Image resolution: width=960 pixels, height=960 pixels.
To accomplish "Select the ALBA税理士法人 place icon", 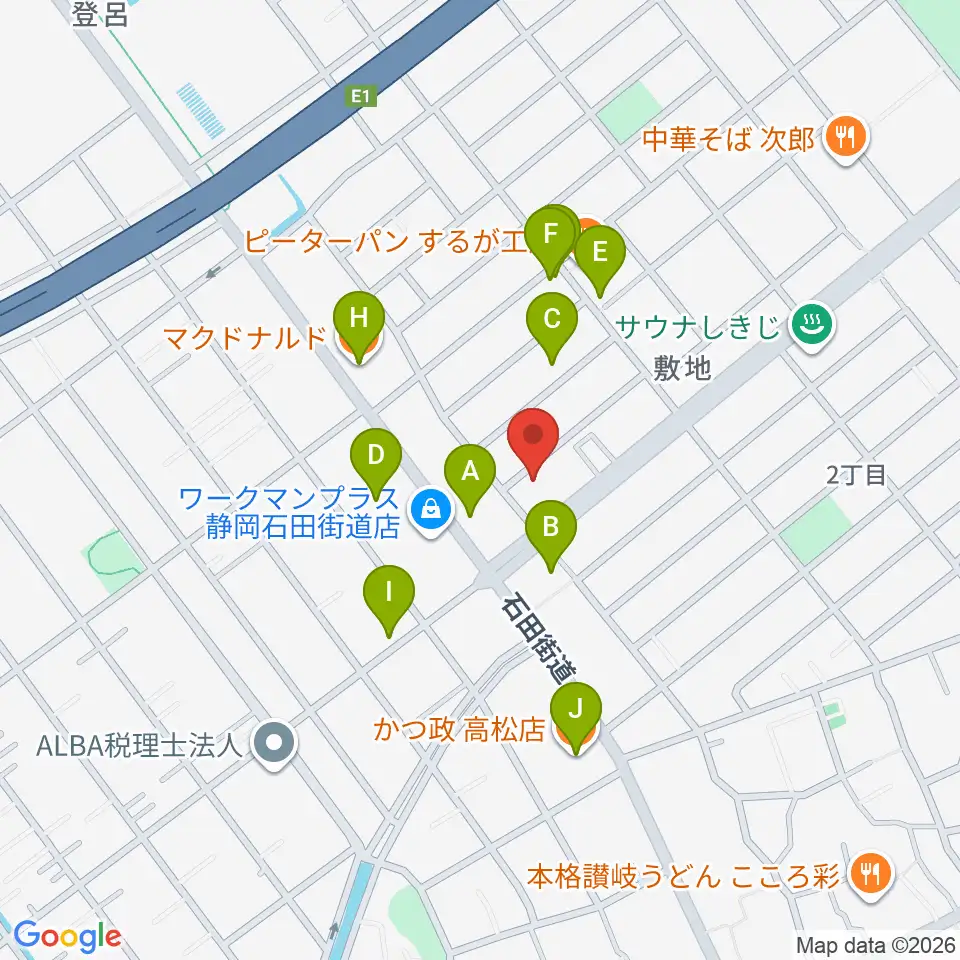I will pyautogui.click(x=271, y=743).
